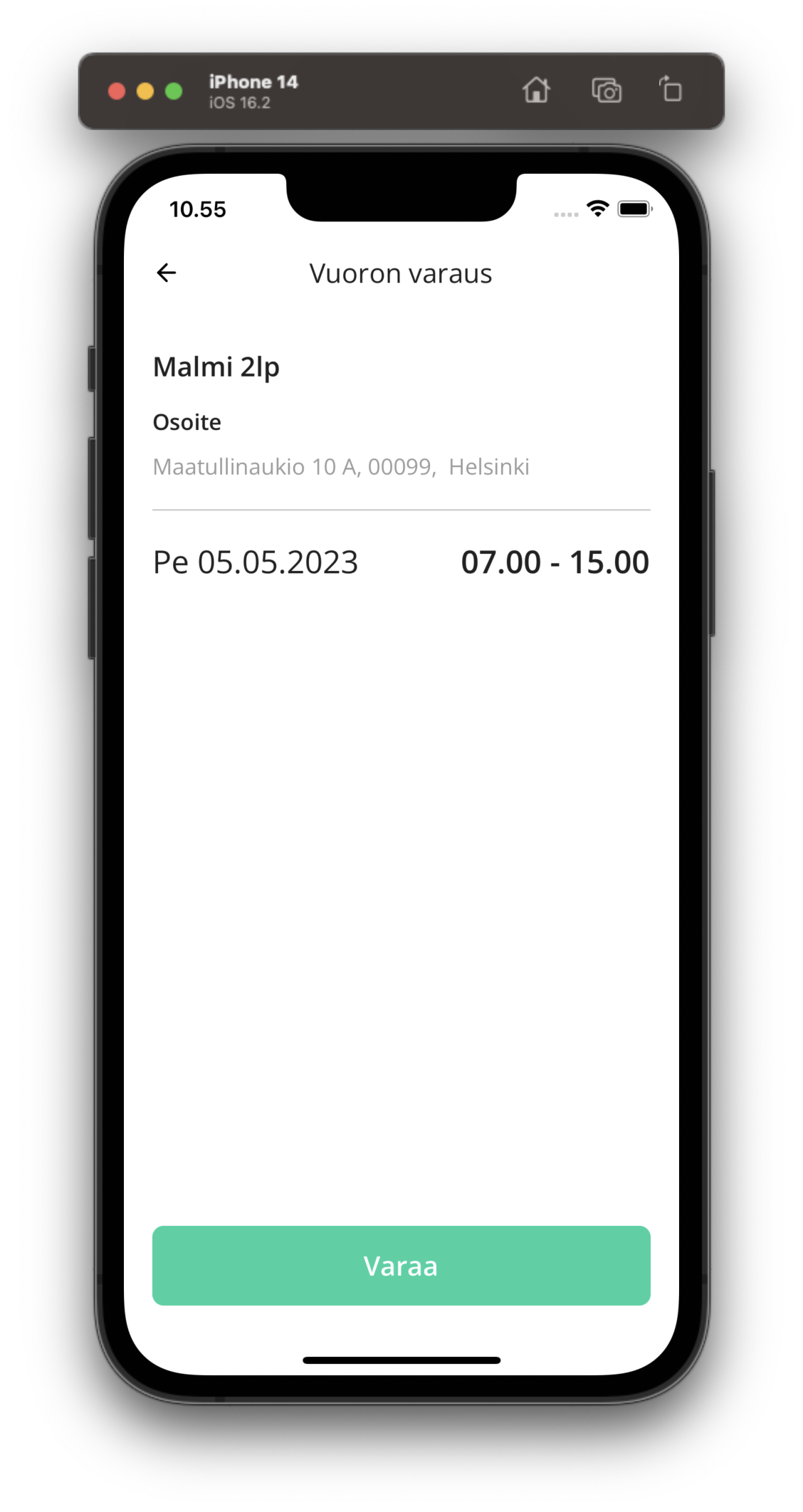
Task: Confirm booking with the Varaa button
Action: pos(401,1265)
